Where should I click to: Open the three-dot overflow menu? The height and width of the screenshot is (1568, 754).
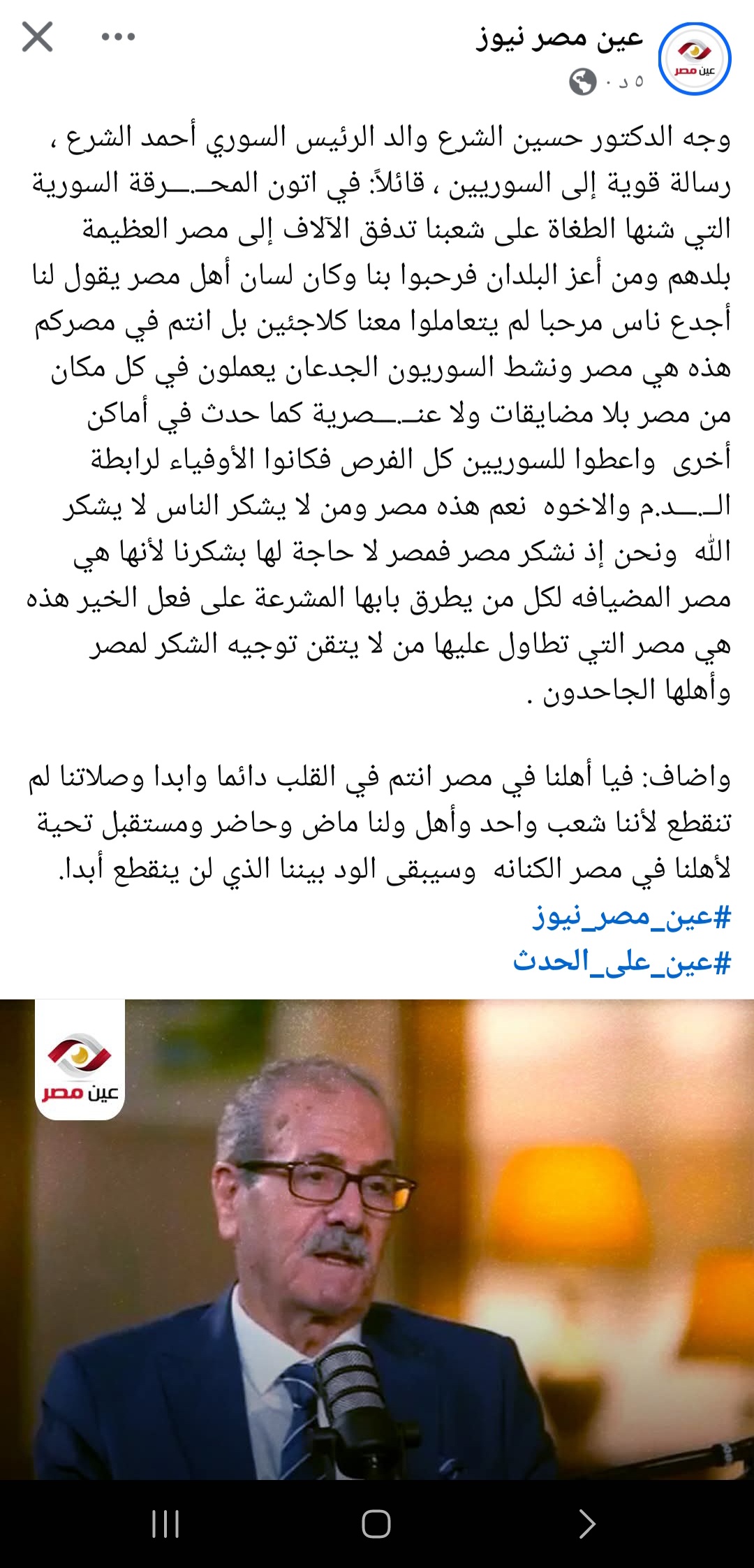[x=118, y=36]
